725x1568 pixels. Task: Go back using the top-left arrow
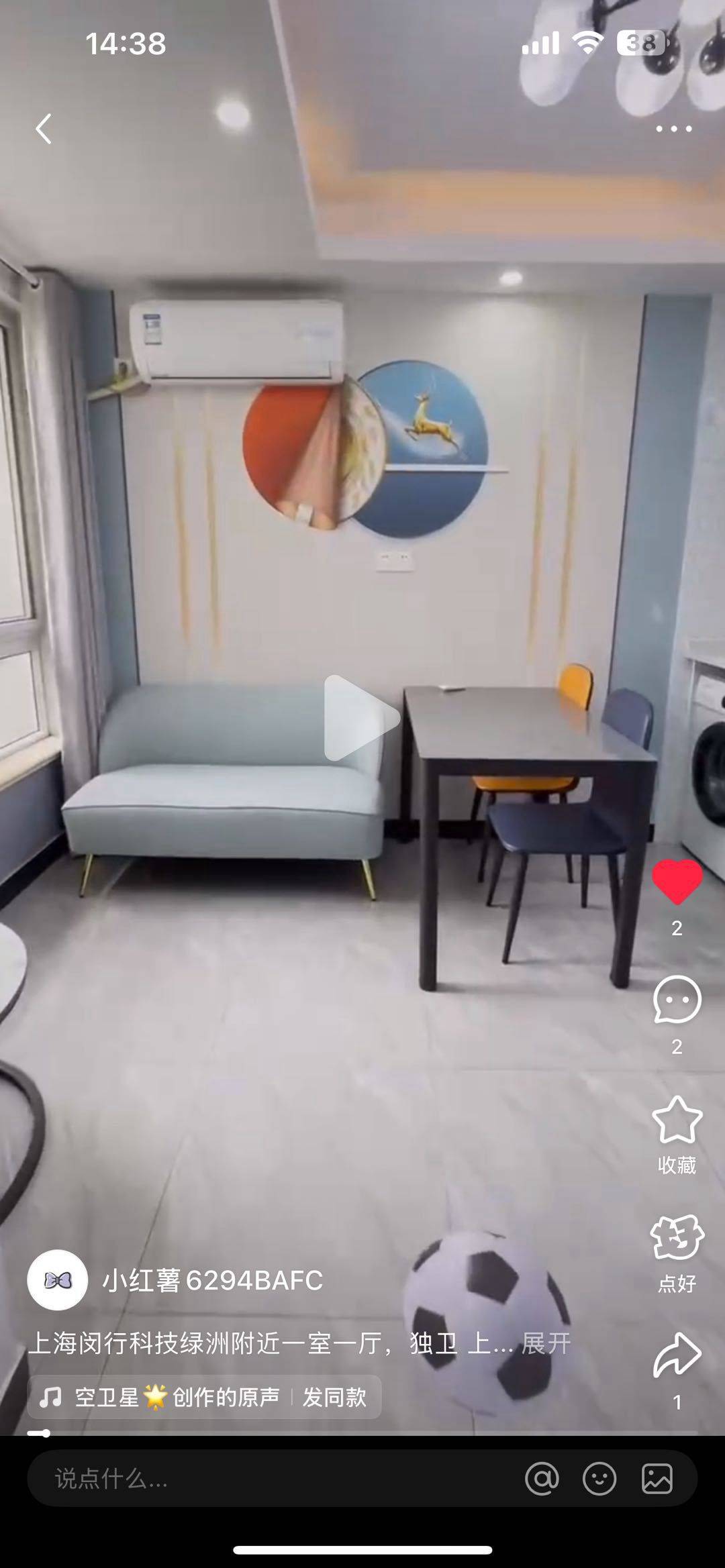[44, 129]
